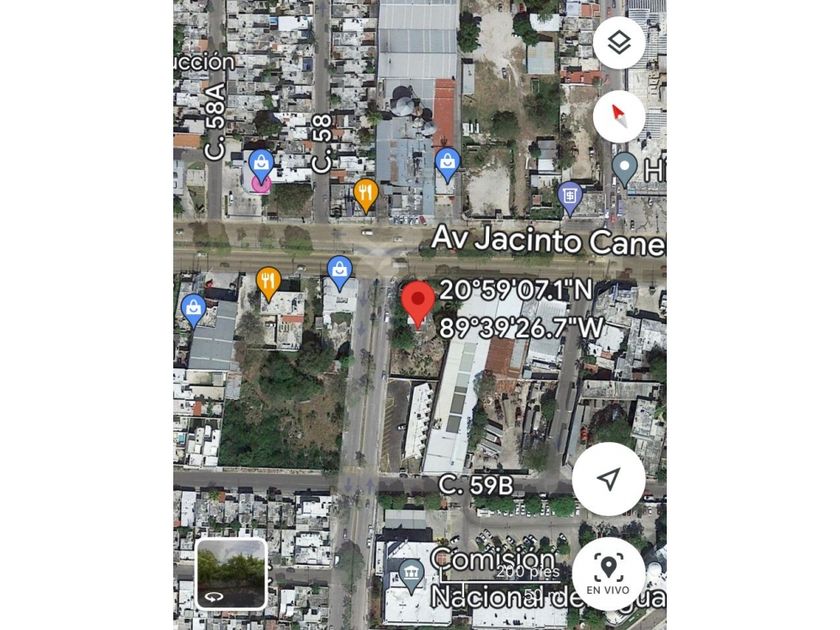Center map on my location
840x630 pixels.
pos(608,479)
